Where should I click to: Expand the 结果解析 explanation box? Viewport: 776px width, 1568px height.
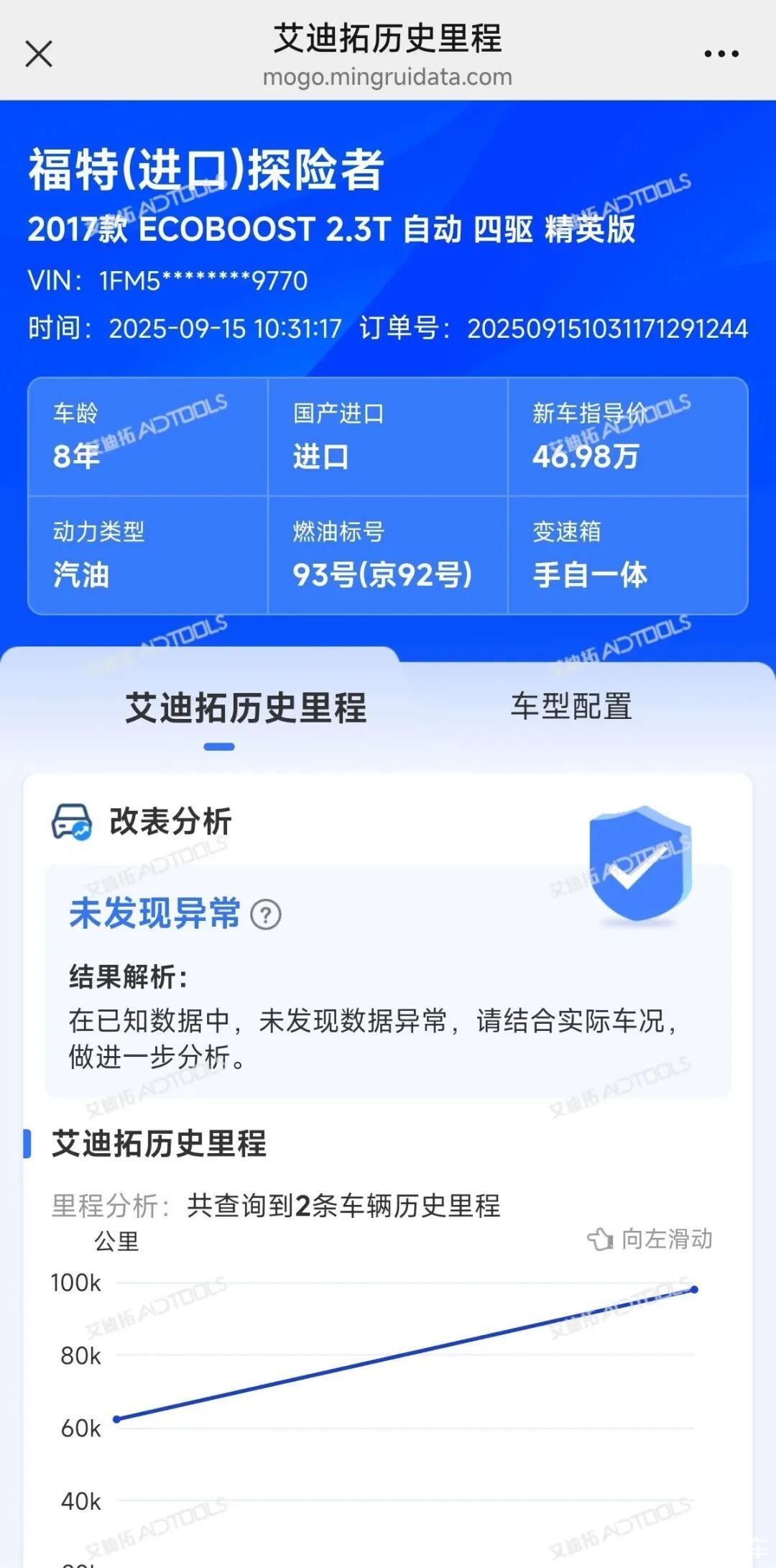click(x=388, y=1014)
